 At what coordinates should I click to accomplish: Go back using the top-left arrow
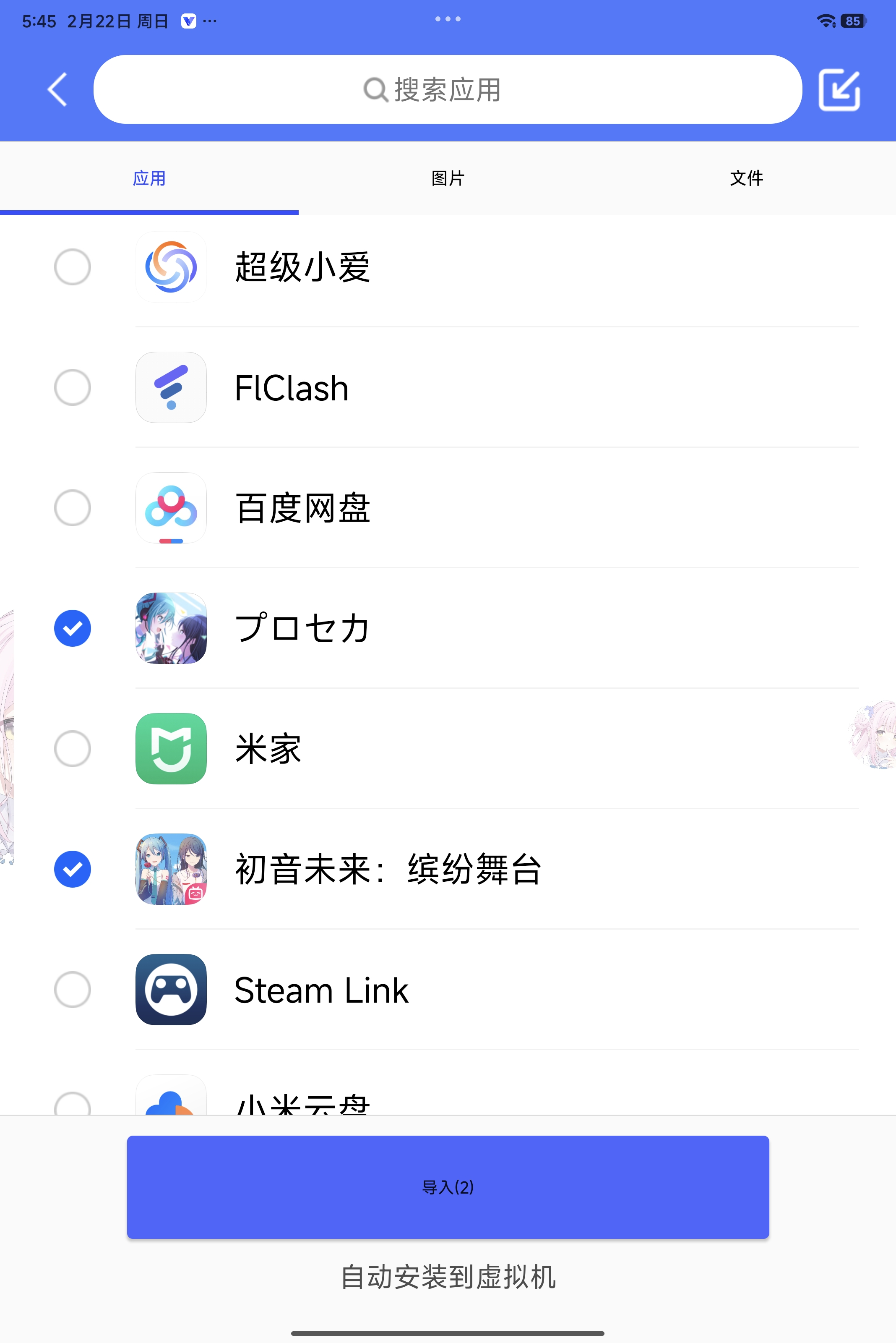tap(57, 90)
